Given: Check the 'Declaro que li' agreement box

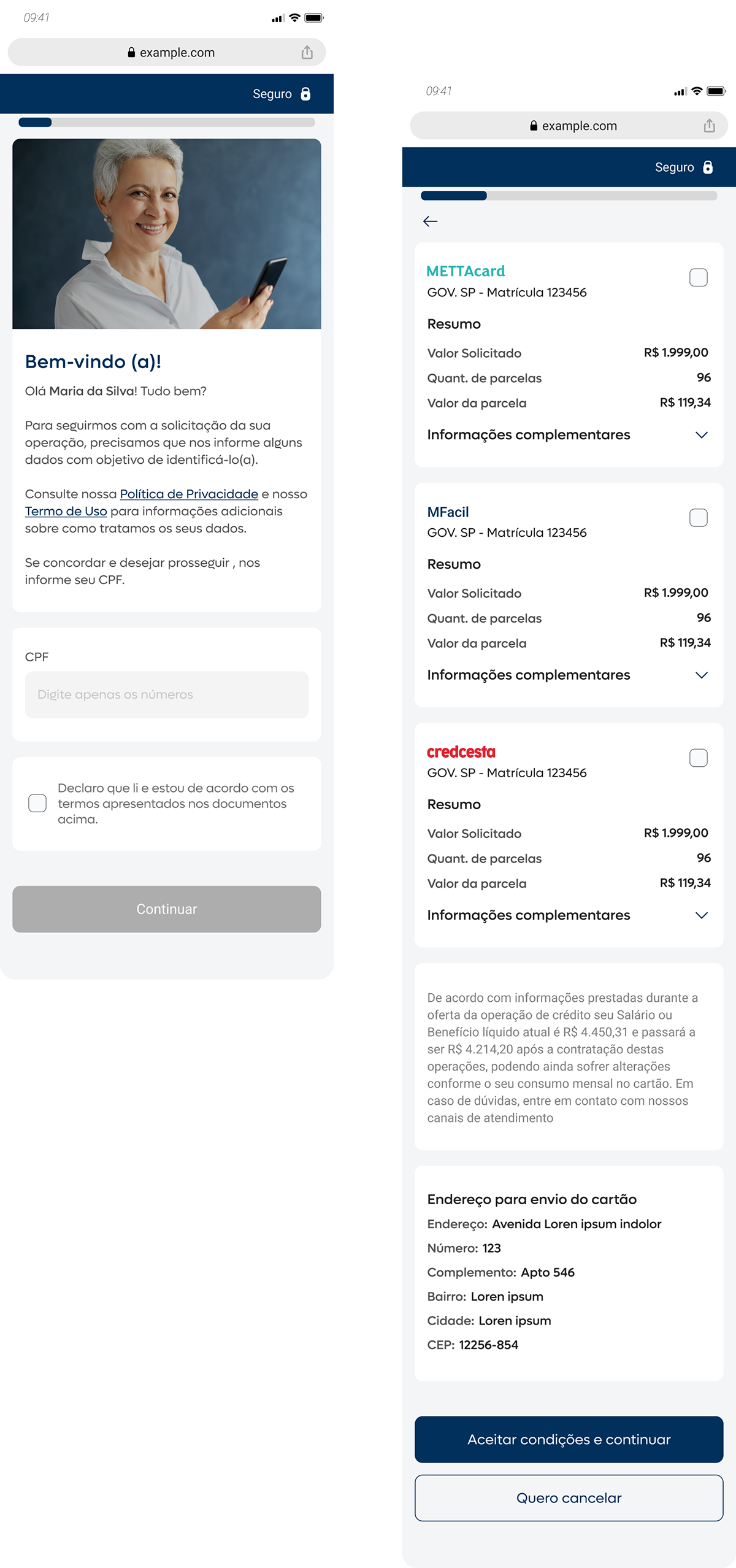Looking at the screenshot, I should point(37,803).
